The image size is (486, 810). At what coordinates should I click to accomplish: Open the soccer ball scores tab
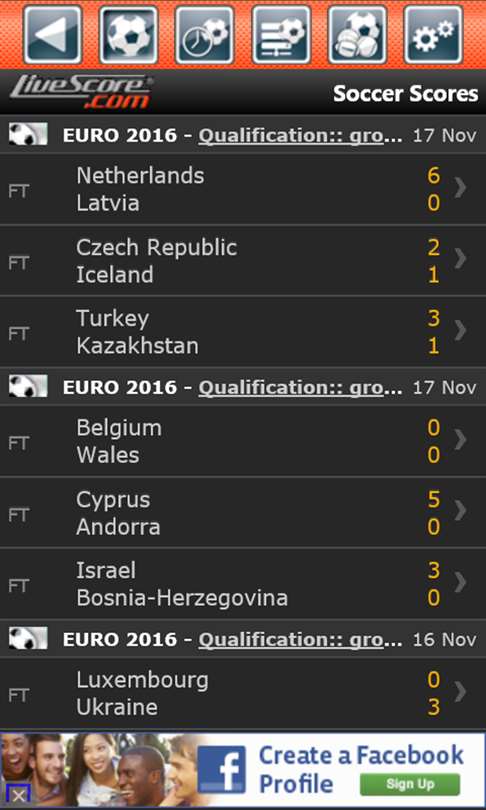point(129,35)
